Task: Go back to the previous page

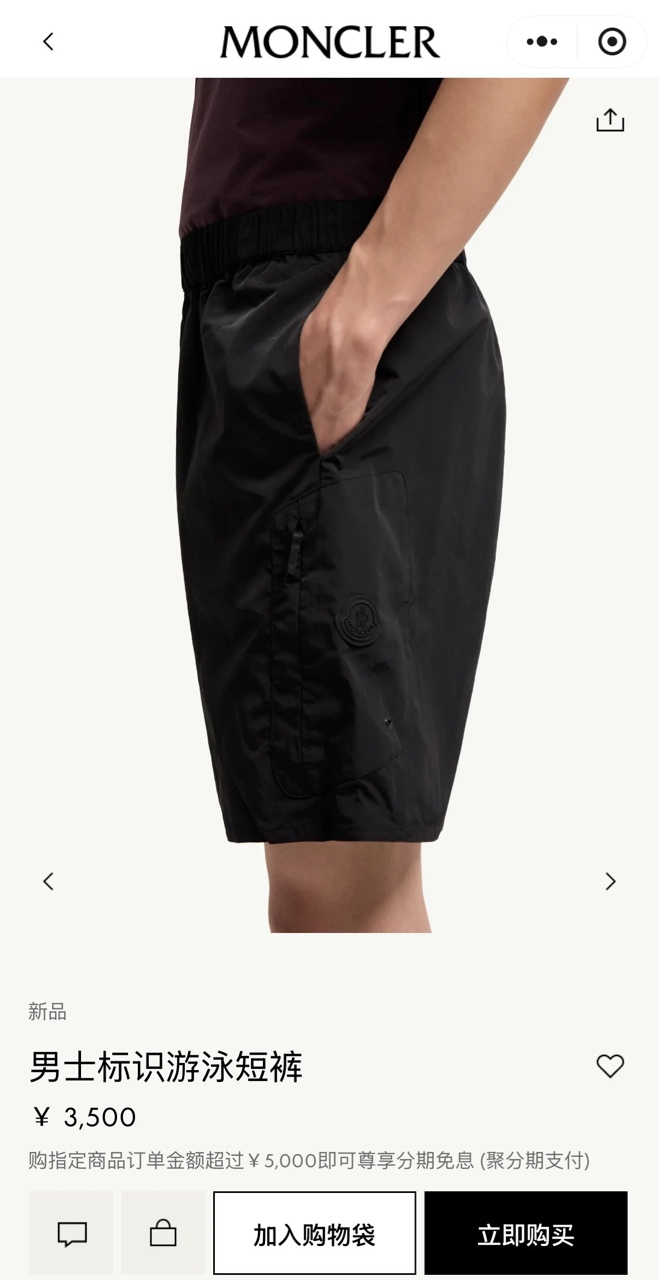Action: (48, 41)
